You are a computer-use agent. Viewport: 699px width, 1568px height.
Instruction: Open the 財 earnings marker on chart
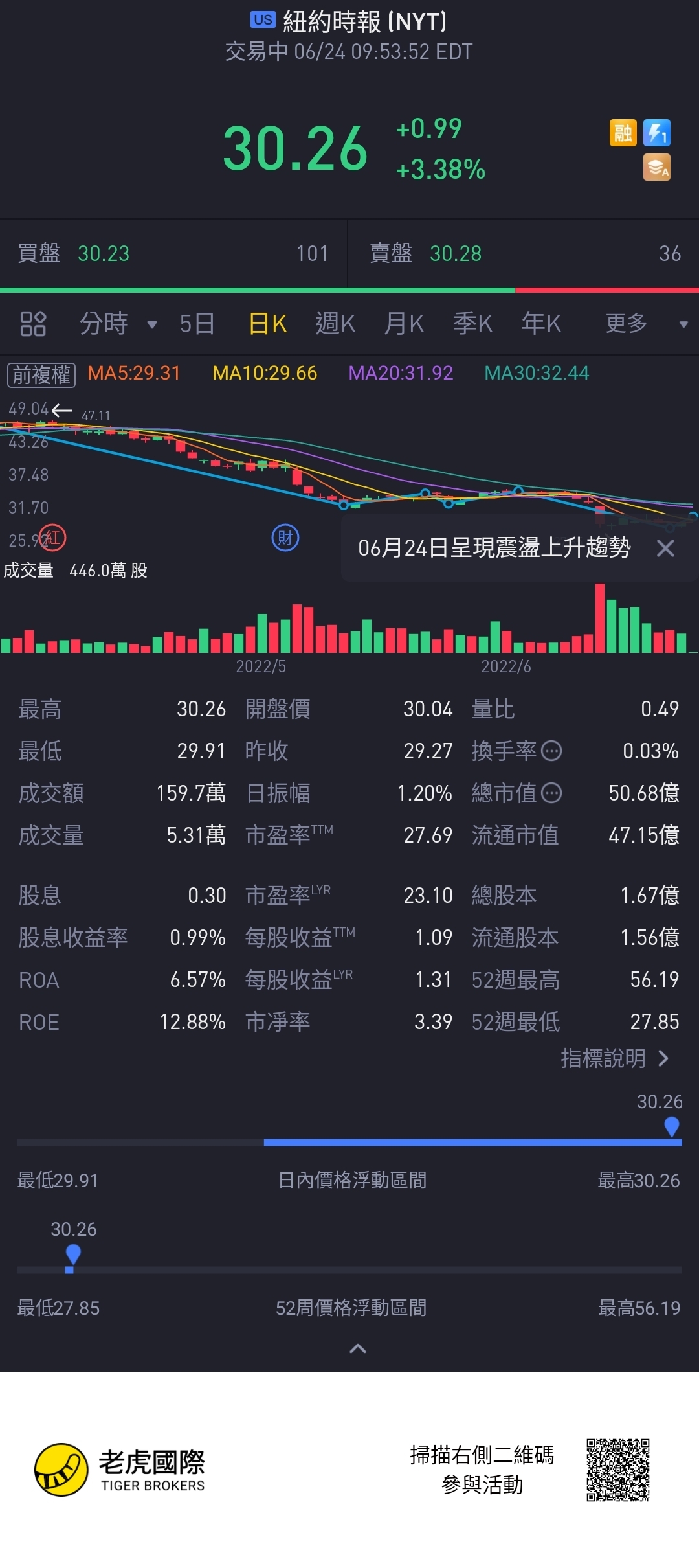coord(285,538)
